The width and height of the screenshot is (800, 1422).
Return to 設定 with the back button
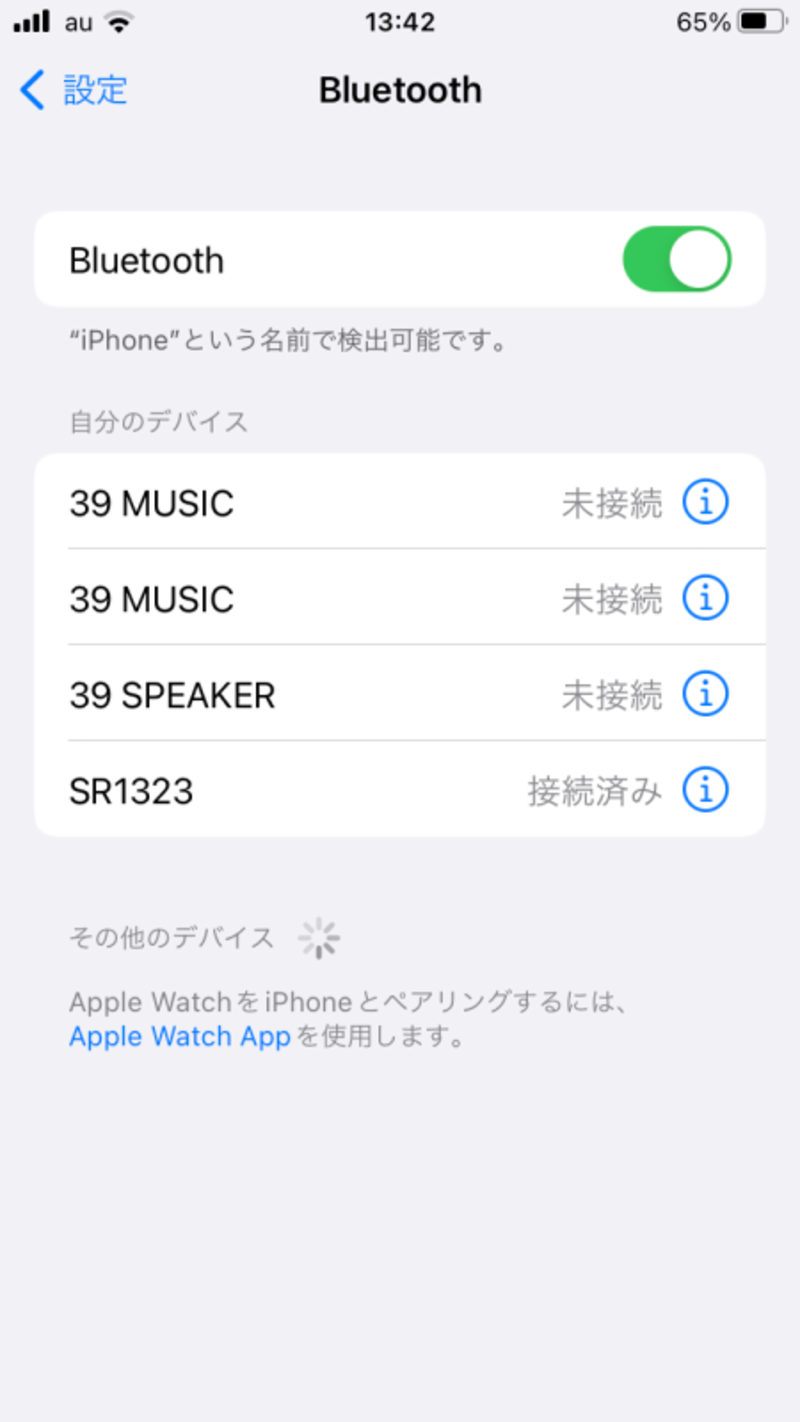pos(71,90)
